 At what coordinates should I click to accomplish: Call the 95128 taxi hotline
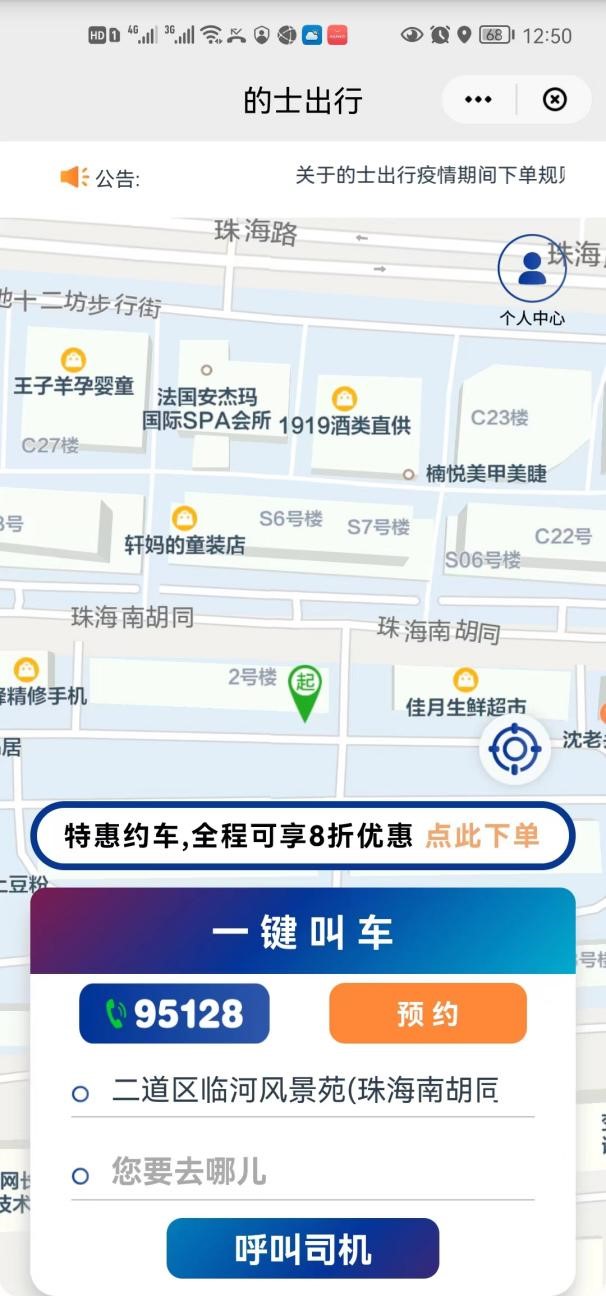175,1014
